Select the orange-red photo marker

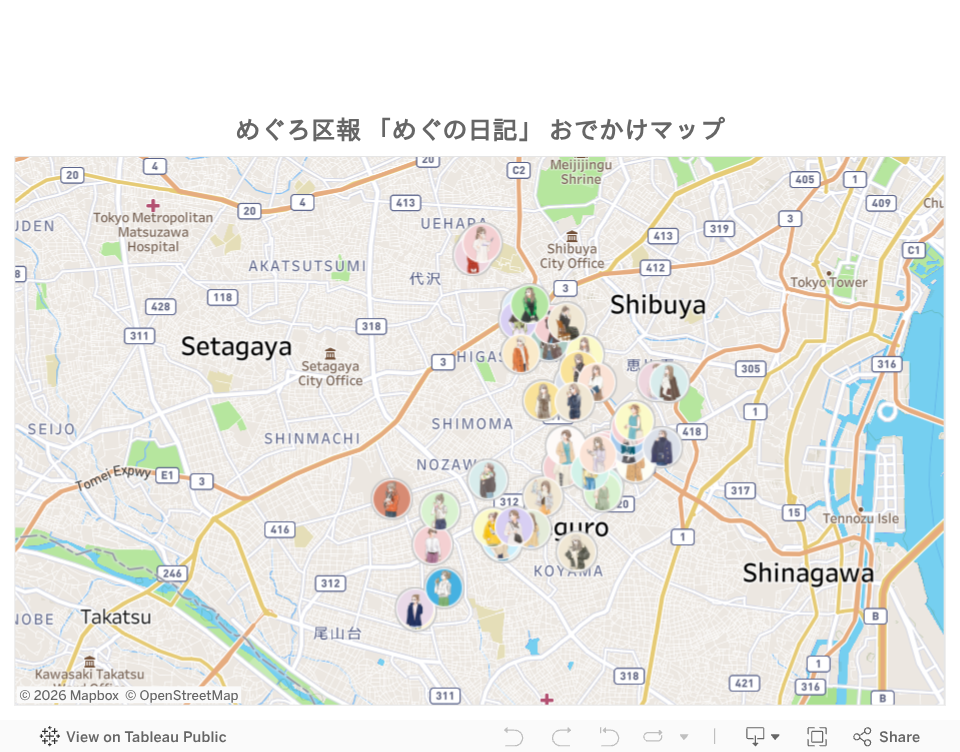click(391, 498)
